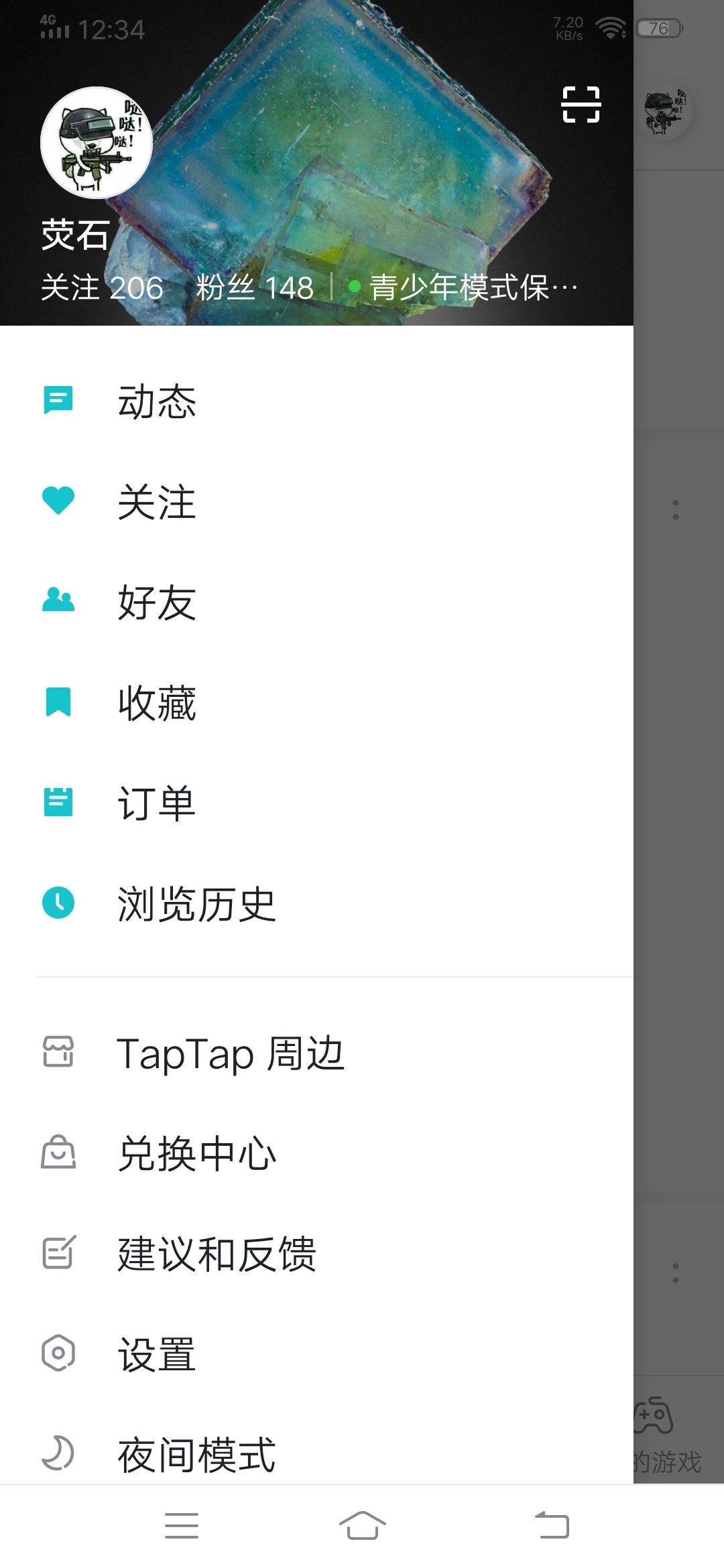Open the 关注 row with heart icon
This screenshot has width=724, height=1568.
(157, 502)
